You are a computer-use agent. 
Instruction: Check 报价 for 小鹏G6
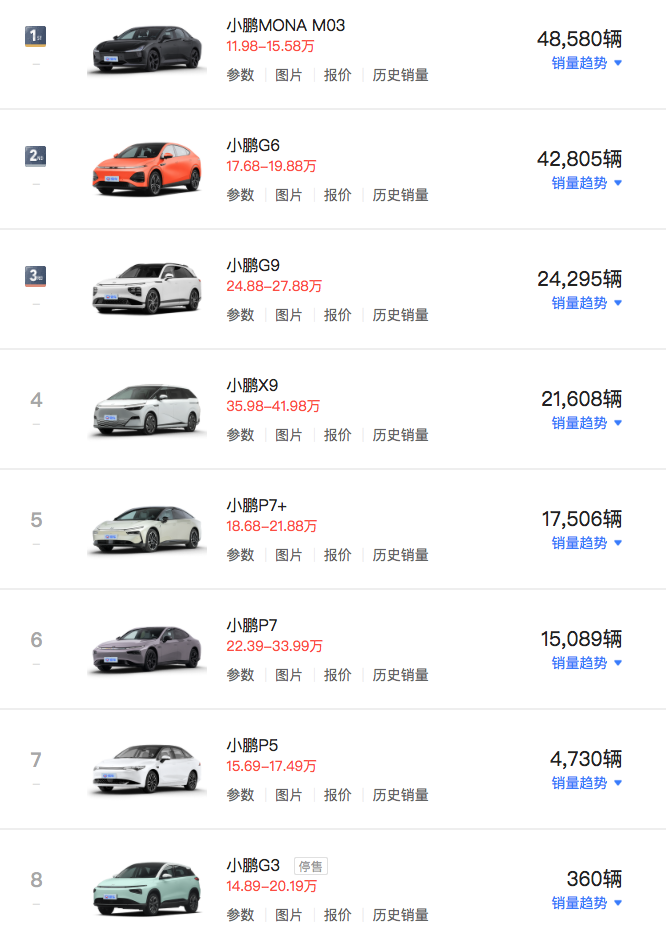(x=337, y=195)
